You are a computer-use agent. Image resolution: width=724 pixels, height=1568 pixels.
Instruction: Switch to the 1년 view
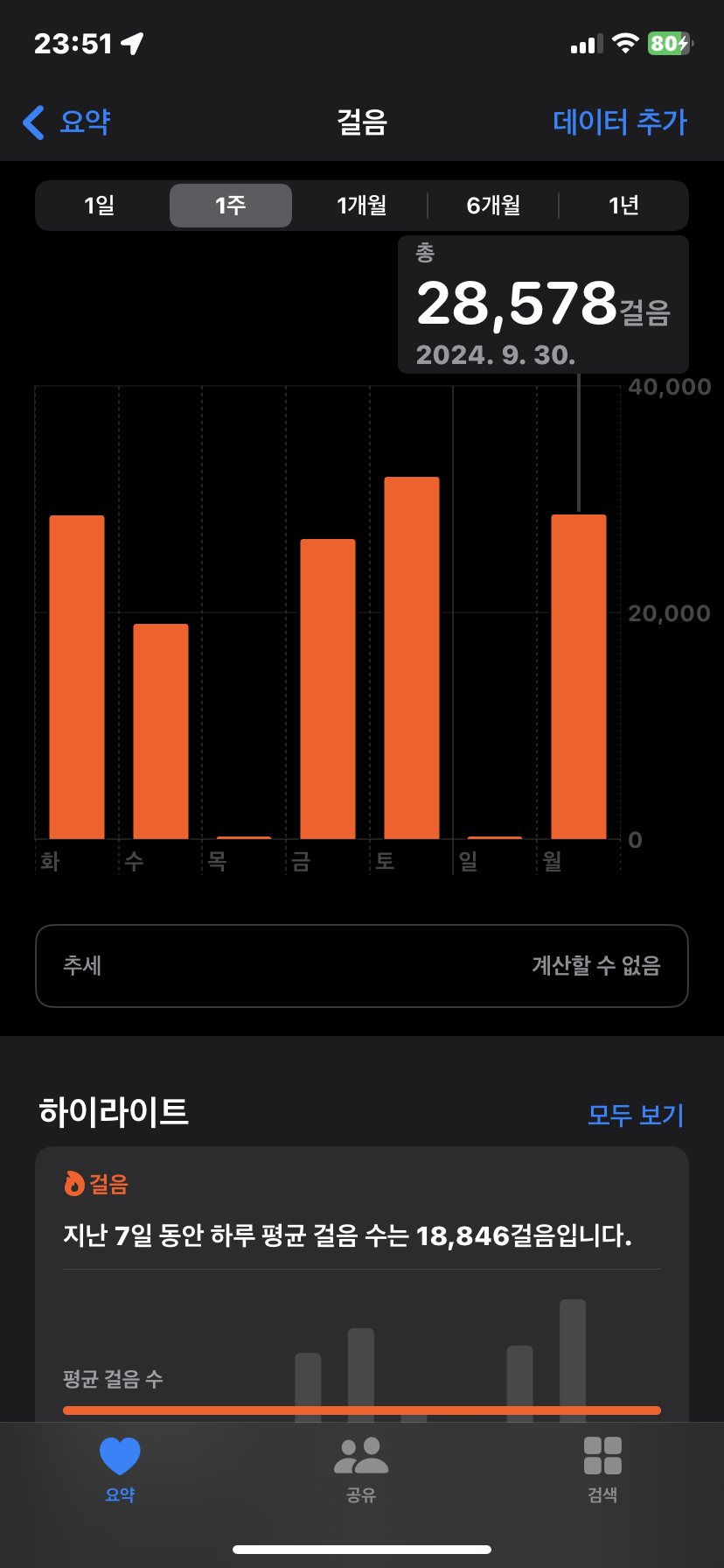pos(623,206)
